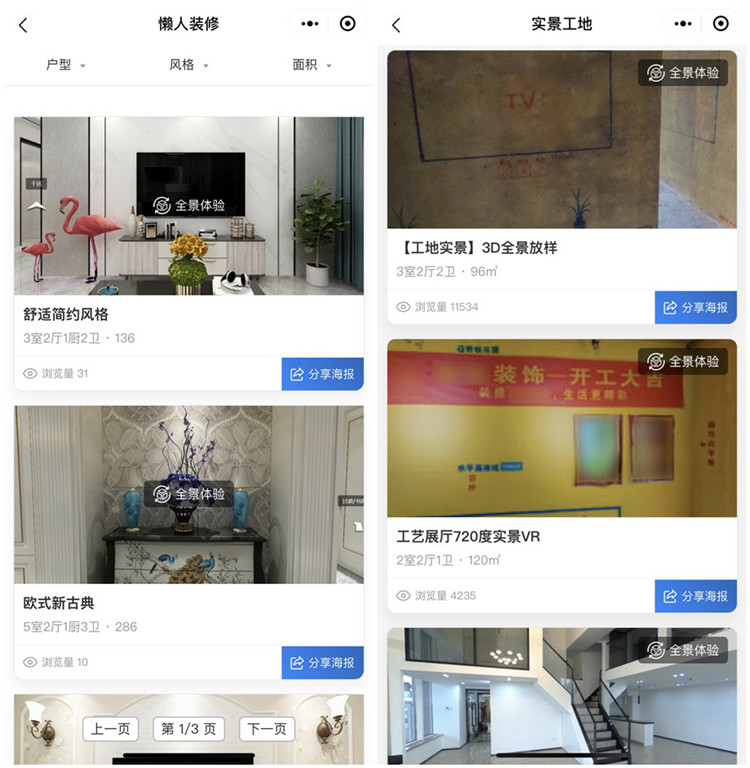Expand the 风格 filter dropdown

tap(188, 65)
